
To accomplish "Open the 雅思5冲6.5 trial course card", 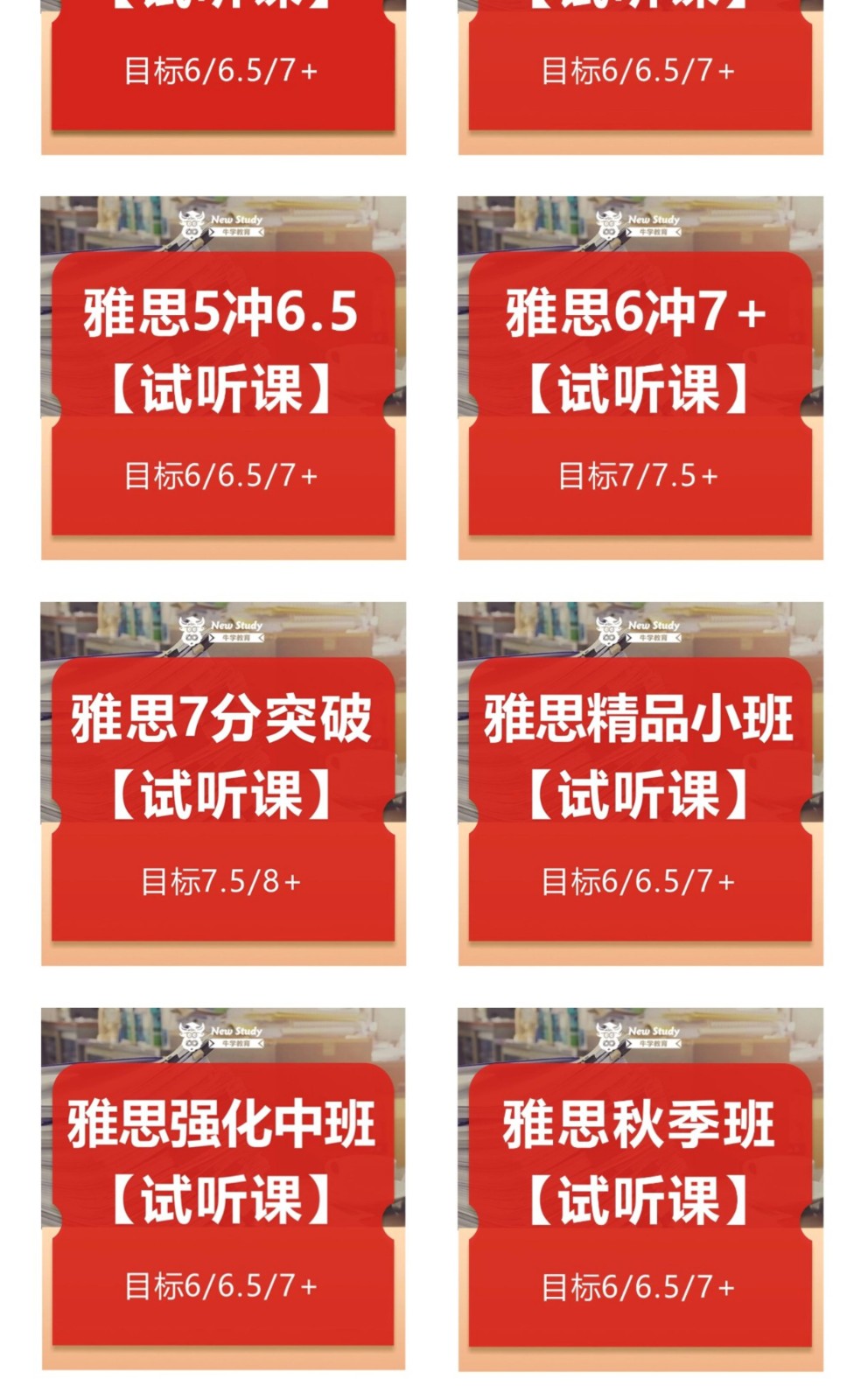I will coord(223,377).
